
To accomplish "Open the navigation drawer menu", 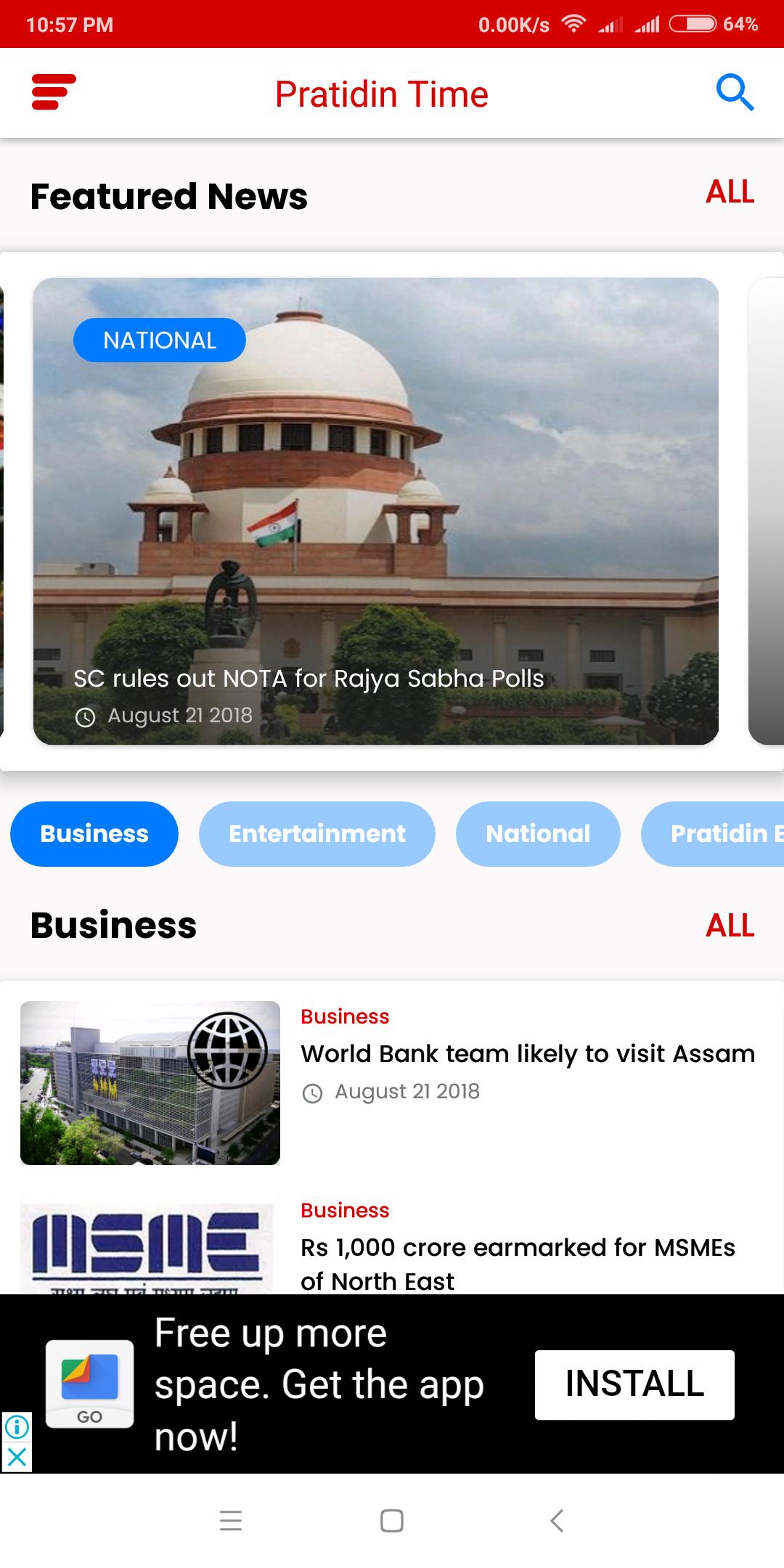I will pos(54,92).
